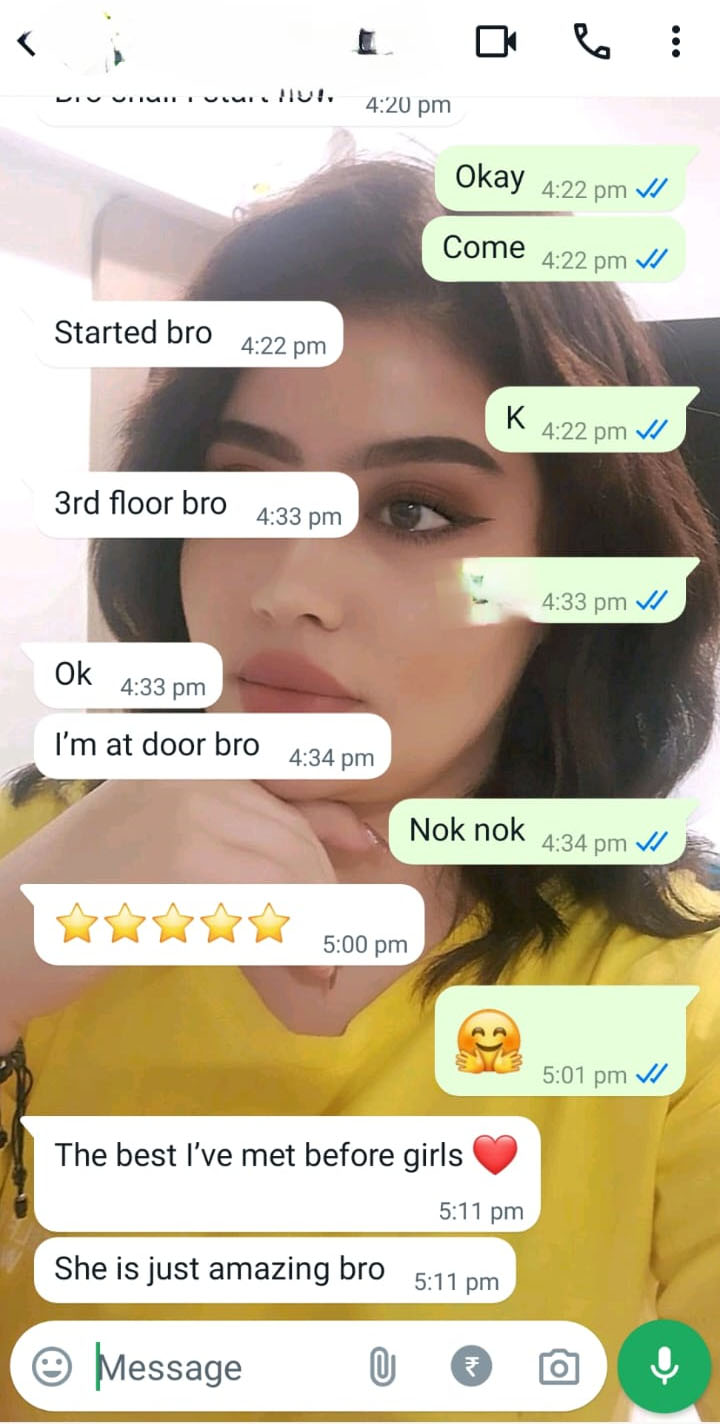Open the emoji picker
The height and width of the screenshot is (1424, 720).
click(x=52, y=1366)
